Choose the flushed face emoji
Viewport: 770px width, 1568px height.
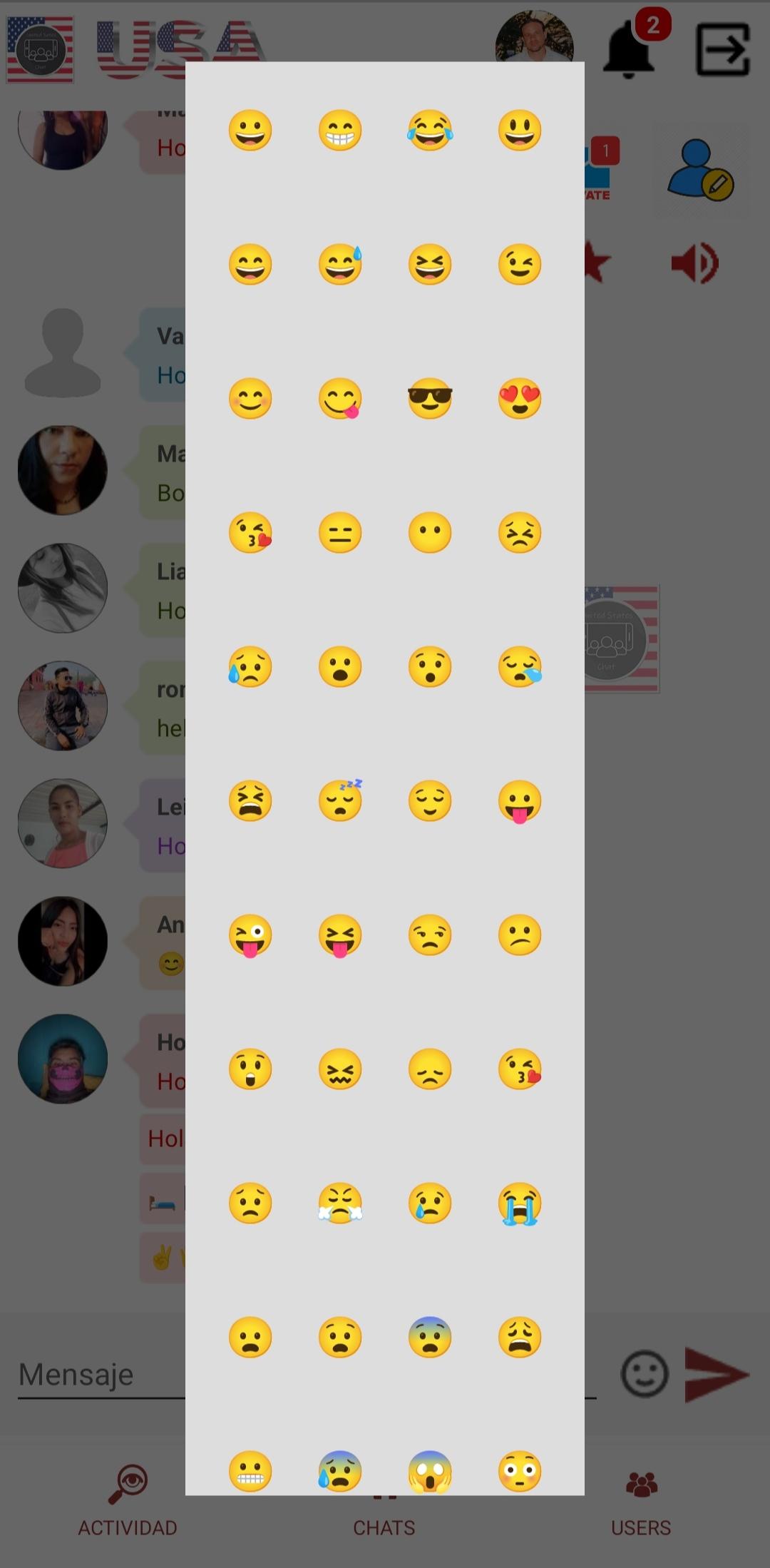(520, 1471)
